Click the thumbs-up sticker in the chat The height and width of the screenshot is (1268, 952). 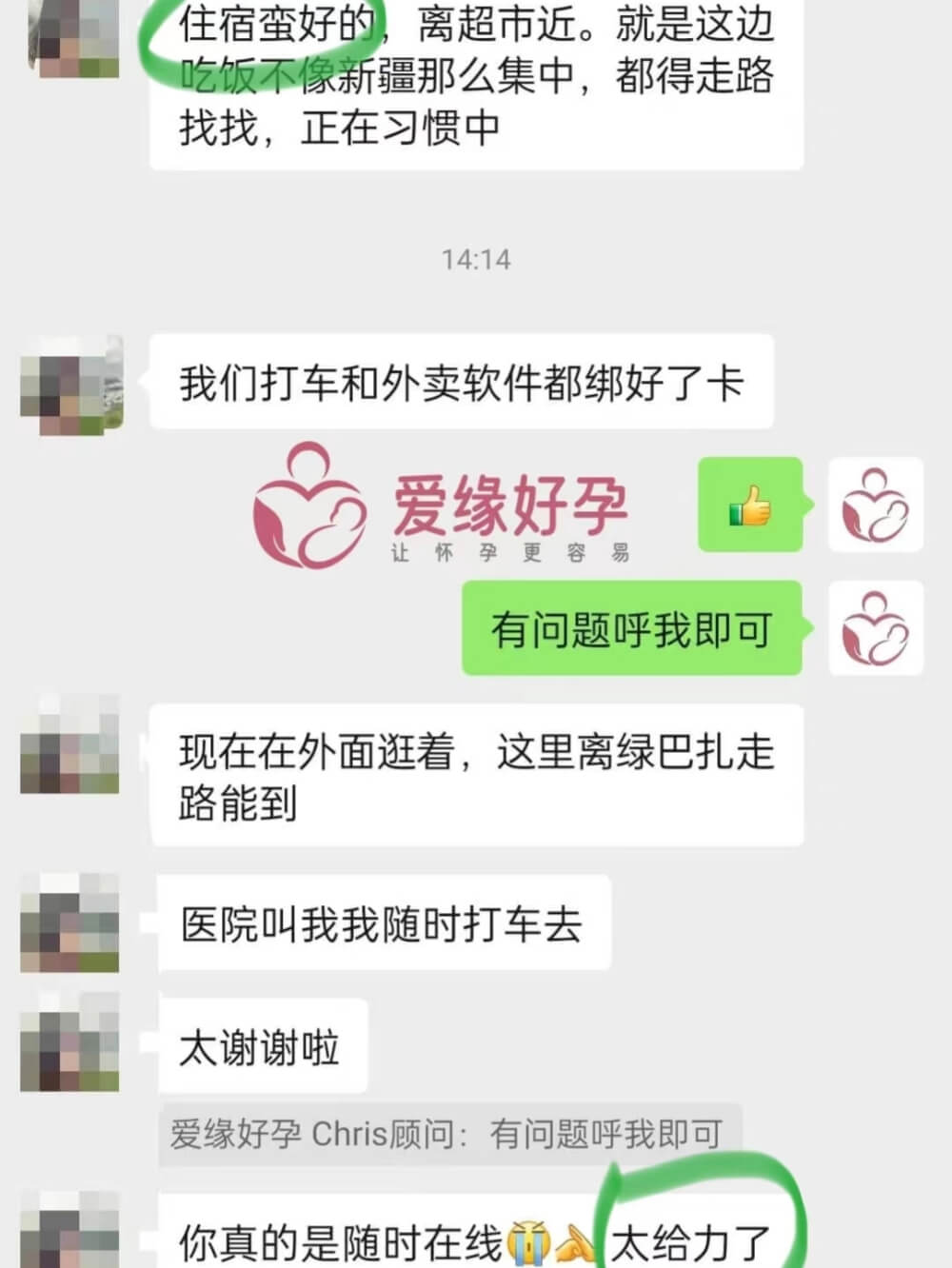point(750,506)
